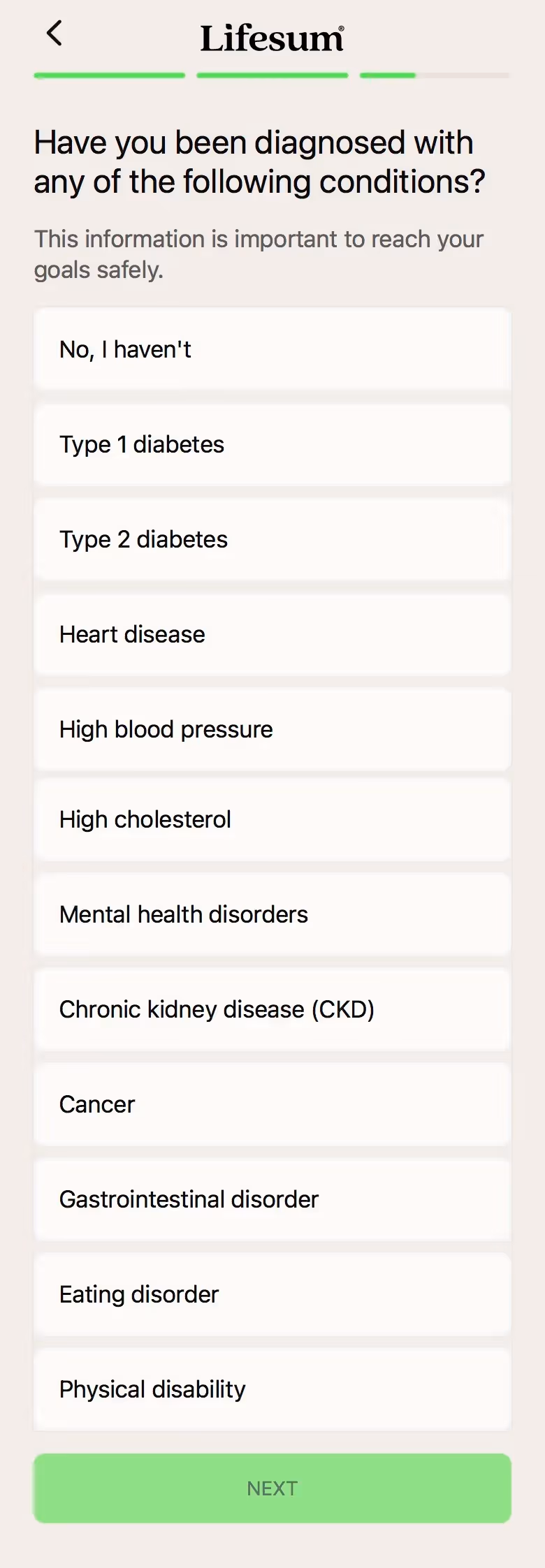Select the No, I haven't option
This screenshot has height=1568, width=545.
click(x=272, y=349)
